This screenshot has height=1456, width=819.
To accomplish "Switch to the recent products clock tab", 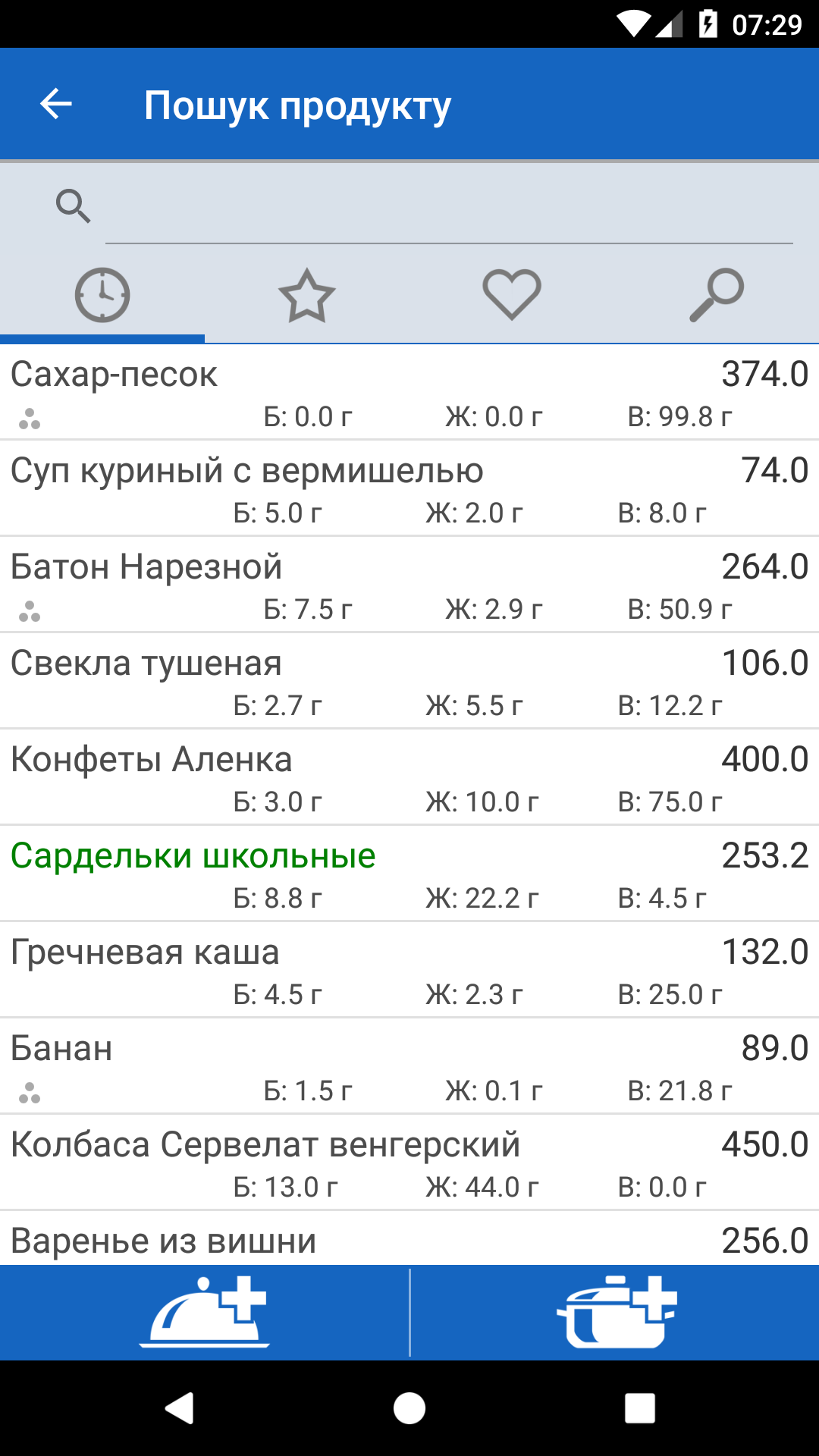I will (102, 296).
